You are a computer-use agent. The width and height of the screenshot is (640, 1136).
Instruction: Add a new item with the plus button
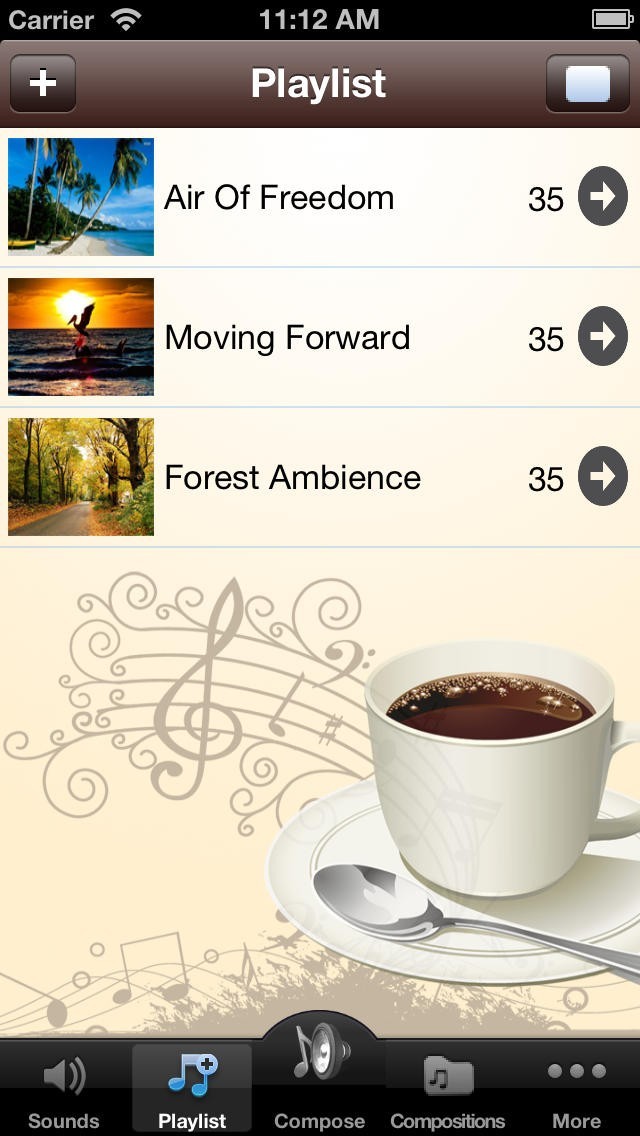43,83
